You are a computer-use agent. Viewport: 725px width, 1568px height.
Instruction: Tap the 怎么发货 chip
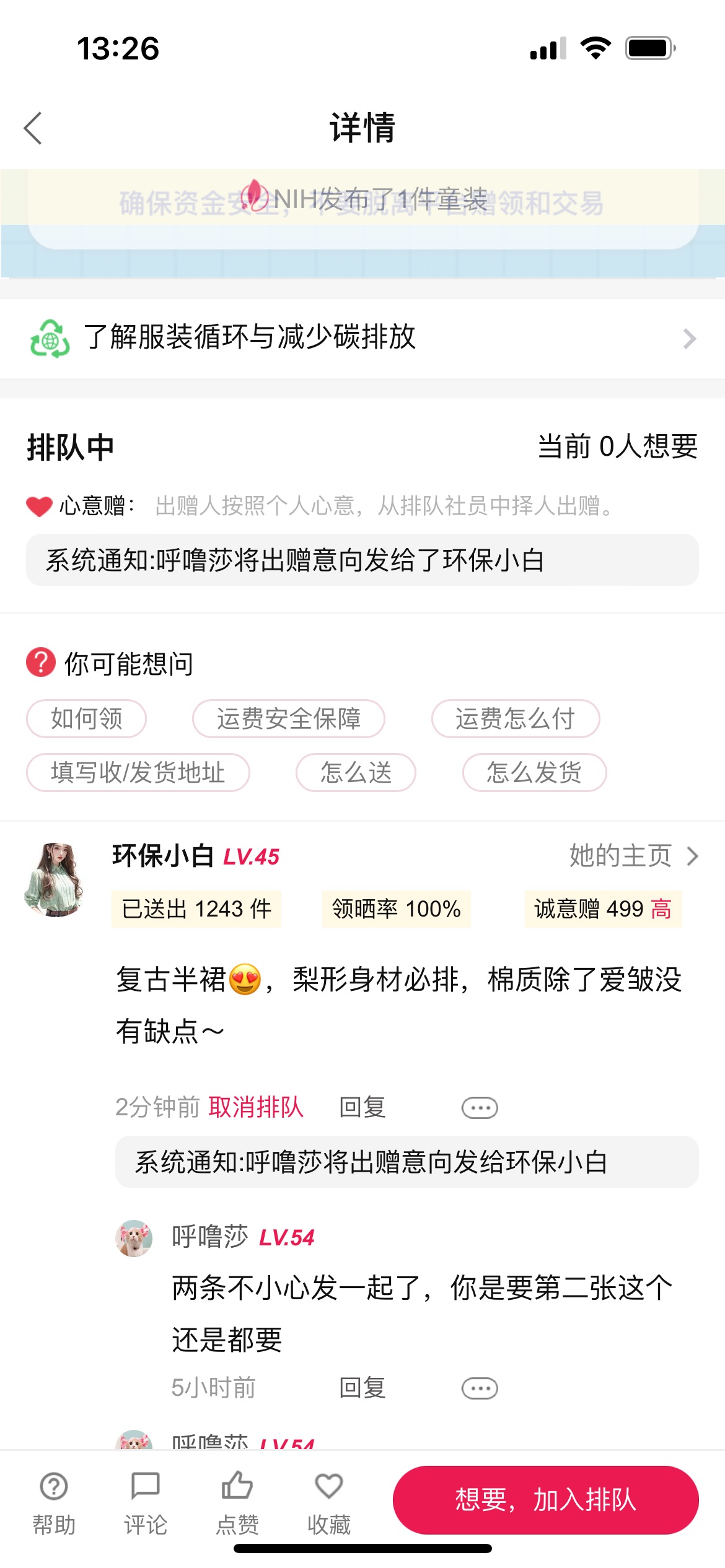tap(534, 772)
